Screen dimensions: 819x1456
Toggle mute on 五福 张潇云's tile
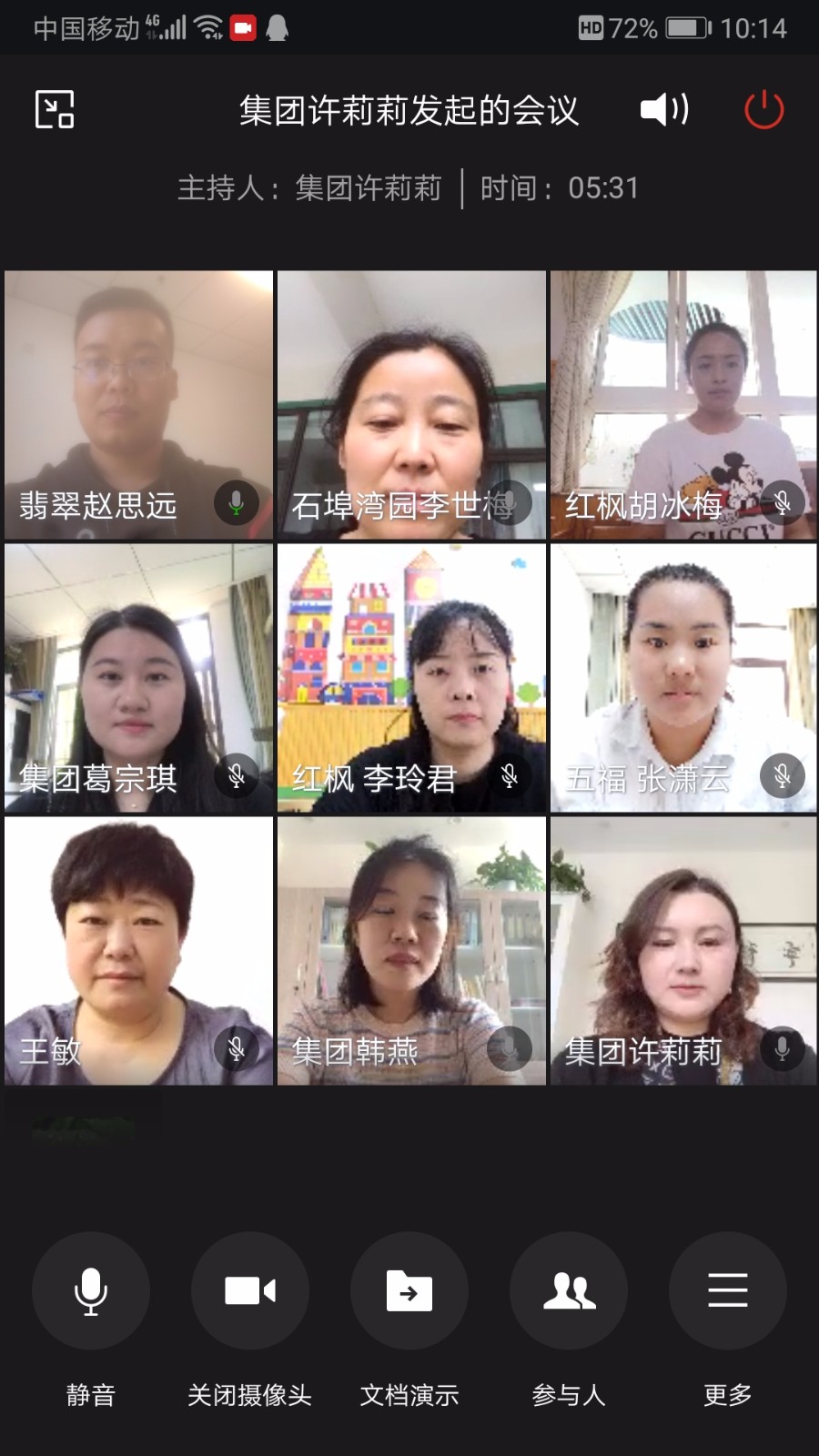[x=782, y=775]
